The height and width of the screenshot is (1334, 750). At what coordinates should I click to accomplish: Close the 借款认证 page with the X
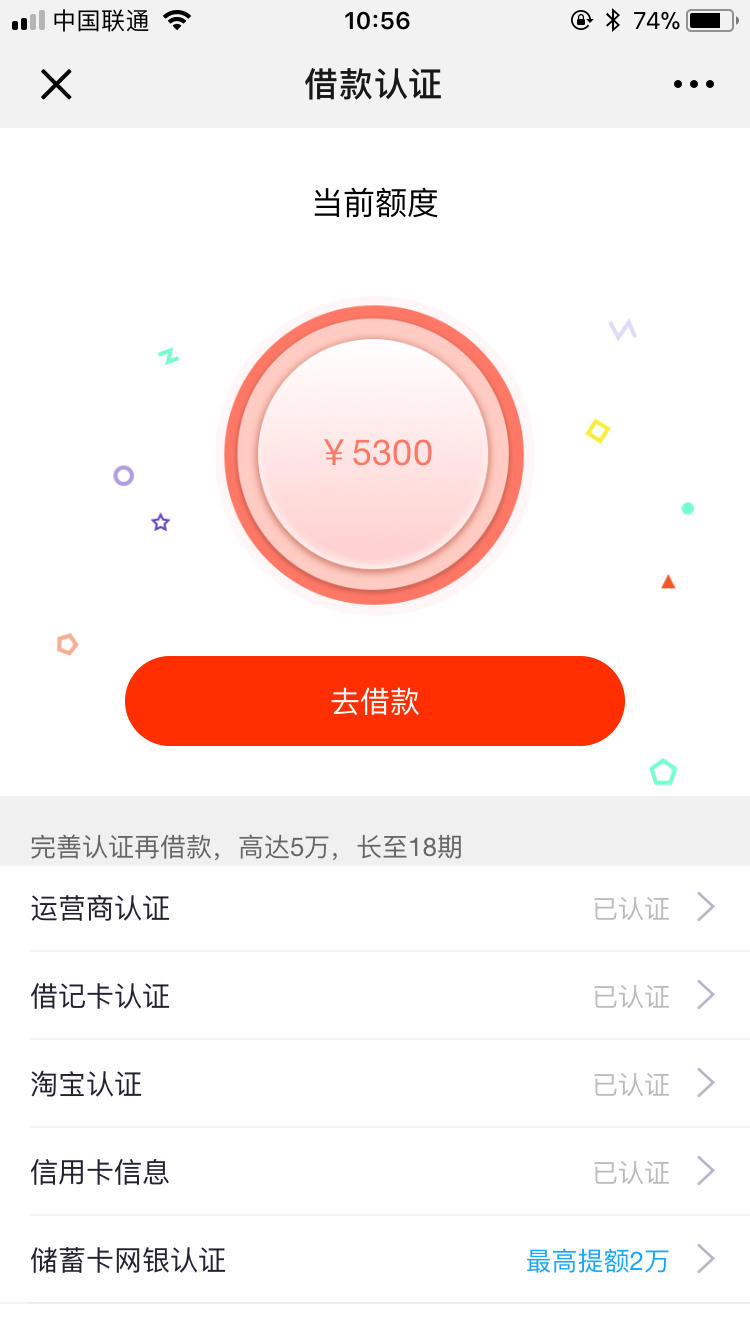56,84
